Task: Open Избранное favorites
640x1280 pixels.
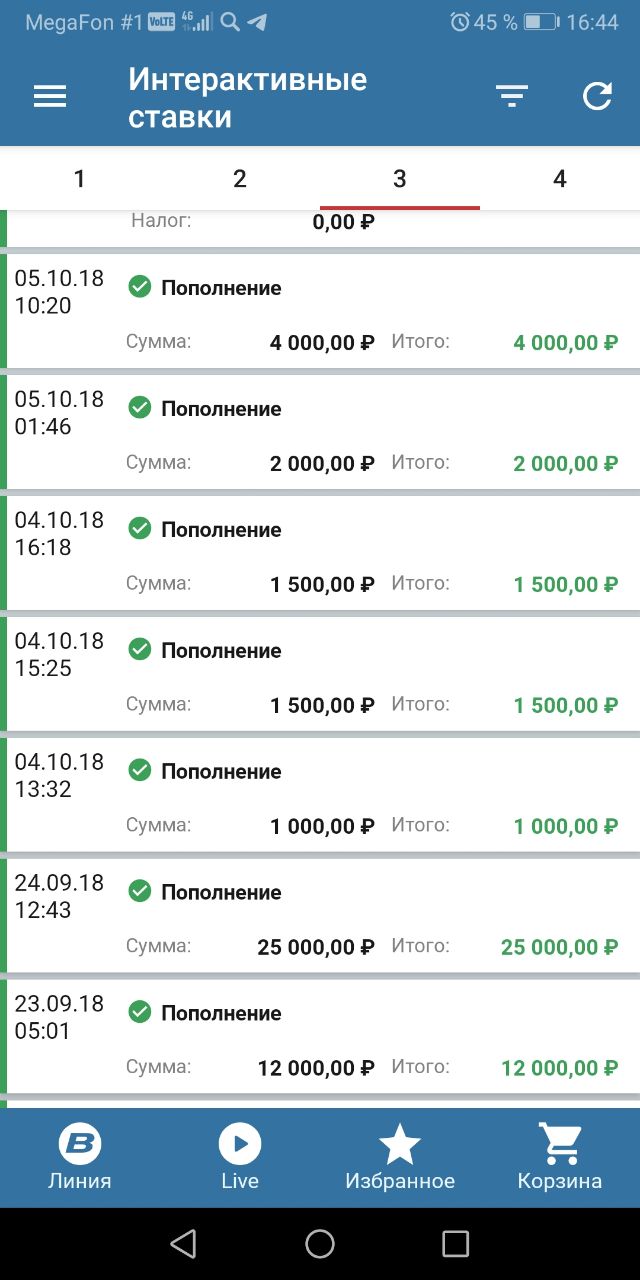Action: [x=400, y=1157]
